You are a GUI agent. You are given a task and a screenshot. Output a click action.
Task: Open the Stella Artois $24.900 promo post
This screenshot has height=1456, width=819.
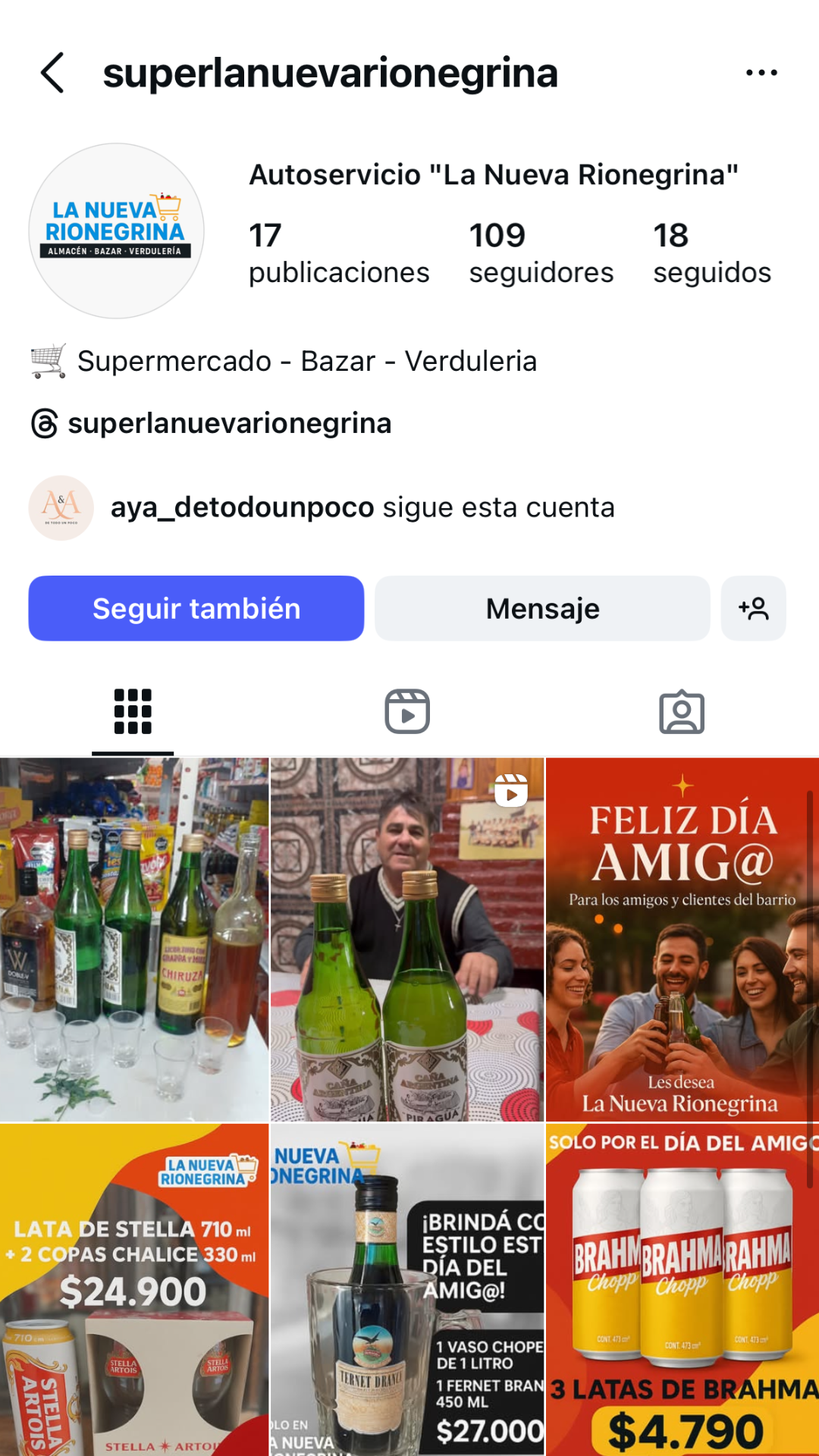pos(134,1289)
